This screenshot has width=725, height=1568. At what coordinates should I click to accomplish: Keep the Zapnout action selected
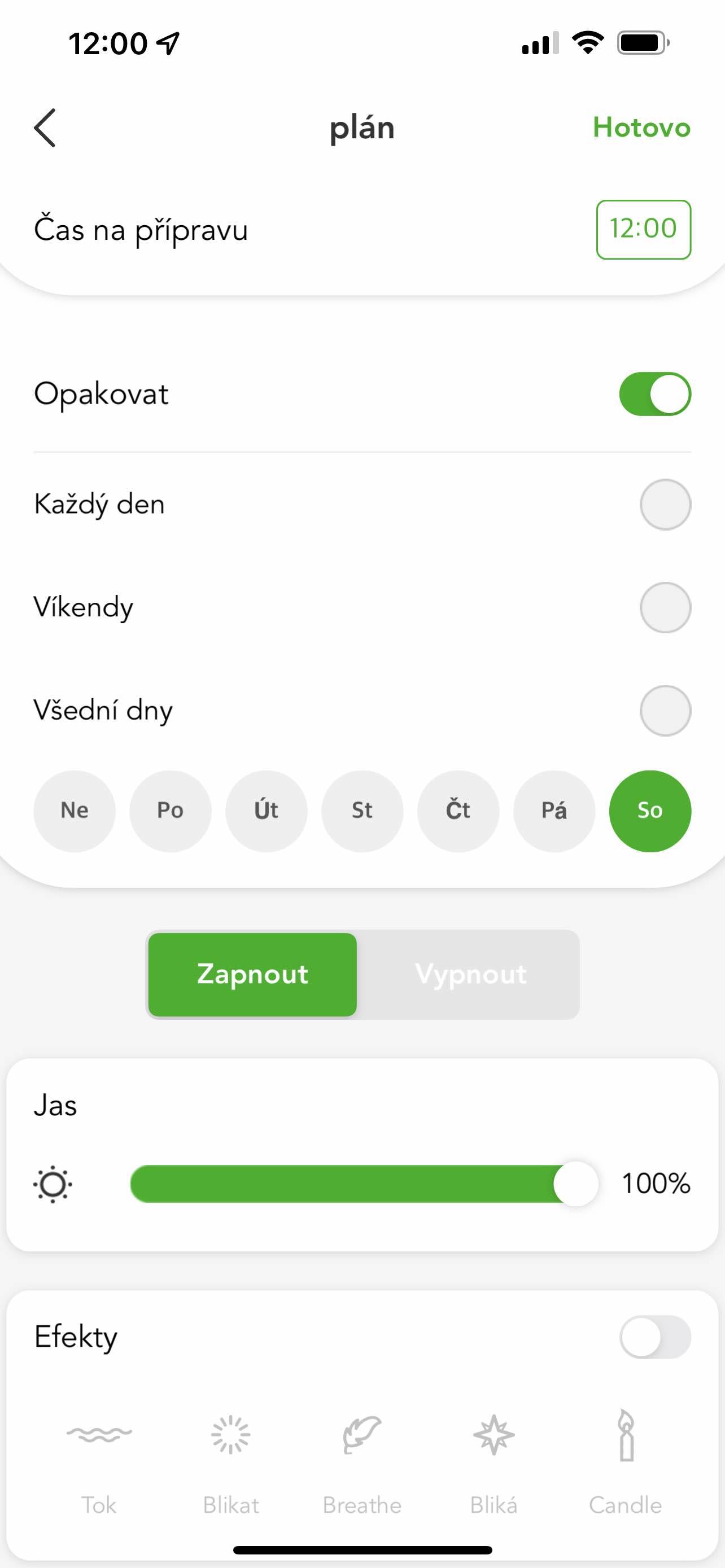[x=252, y=975]
